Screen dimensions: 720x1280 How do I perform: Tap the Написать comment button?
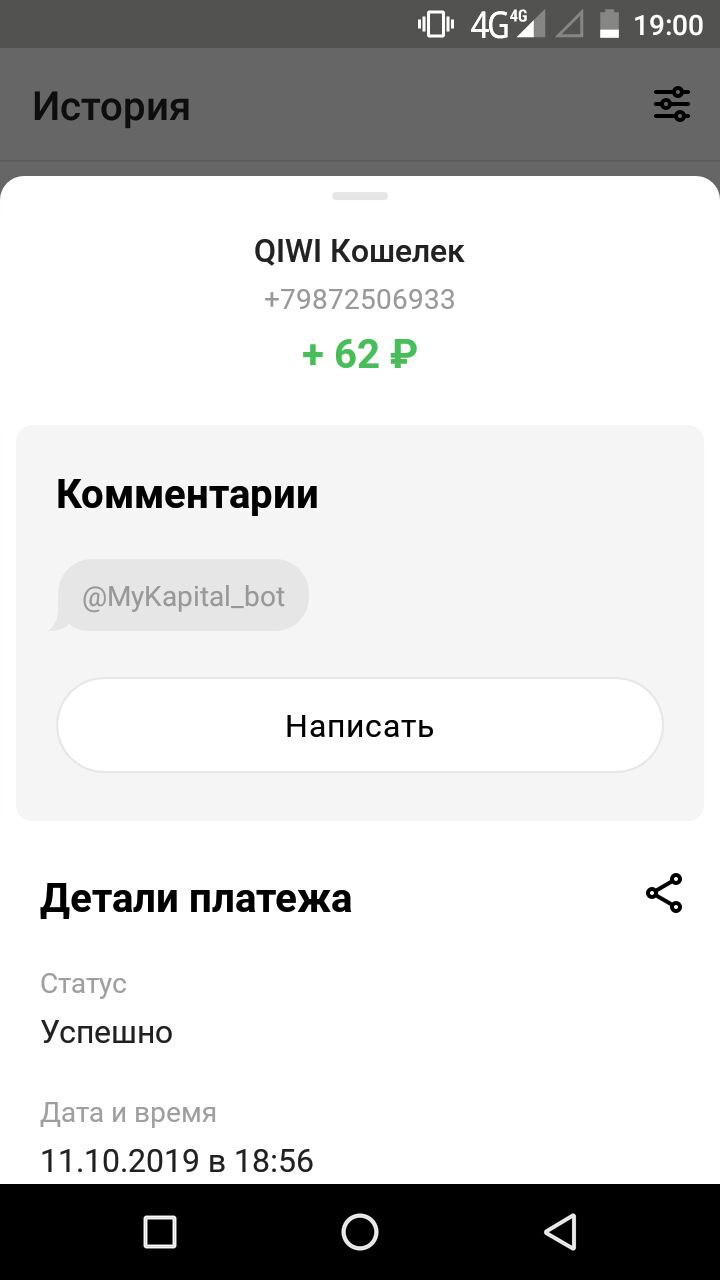click(360, 725)
